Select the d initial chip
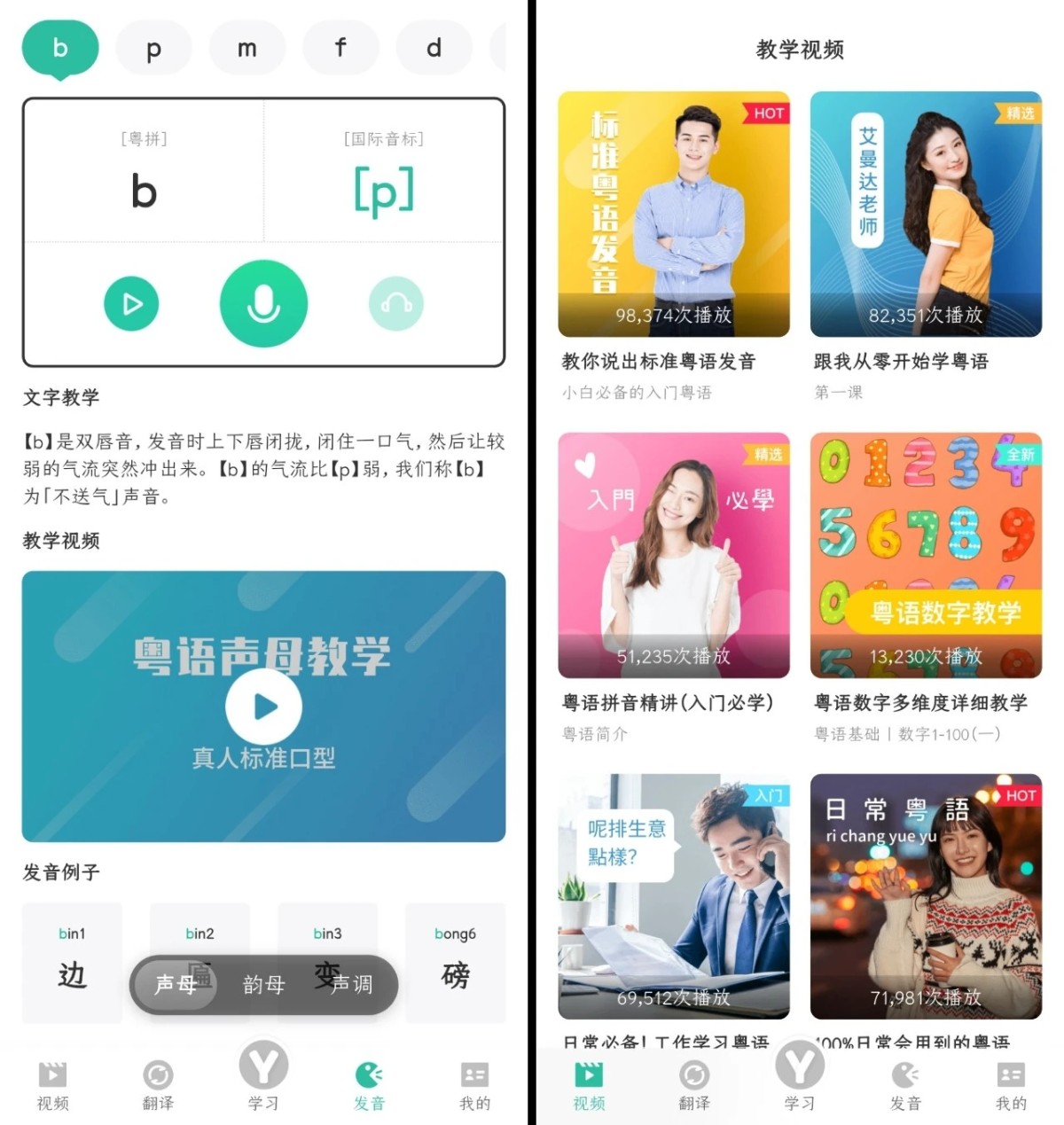The height and width of the screenshot is (1125, 1064). point(434,49)
